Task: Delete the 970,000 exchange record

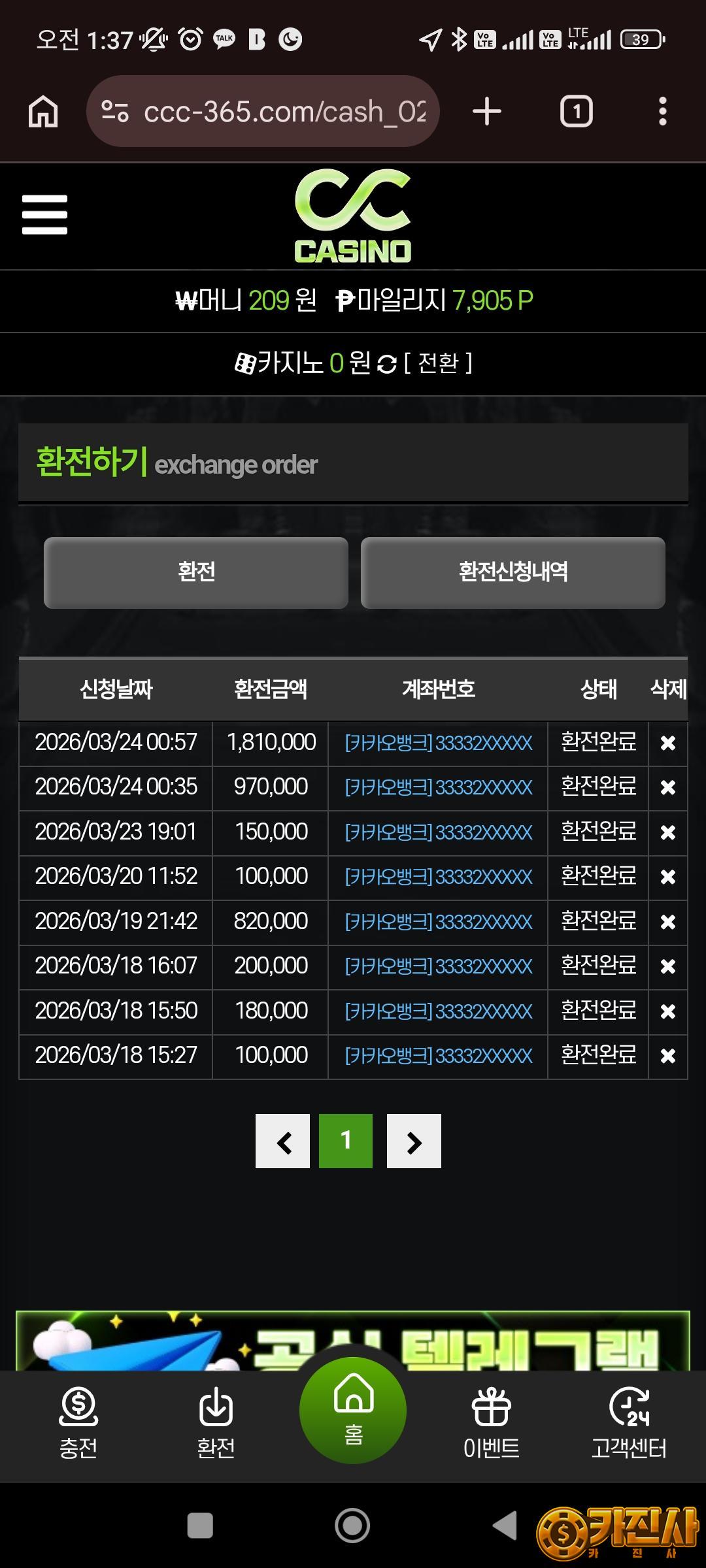Action: point(667,787)
